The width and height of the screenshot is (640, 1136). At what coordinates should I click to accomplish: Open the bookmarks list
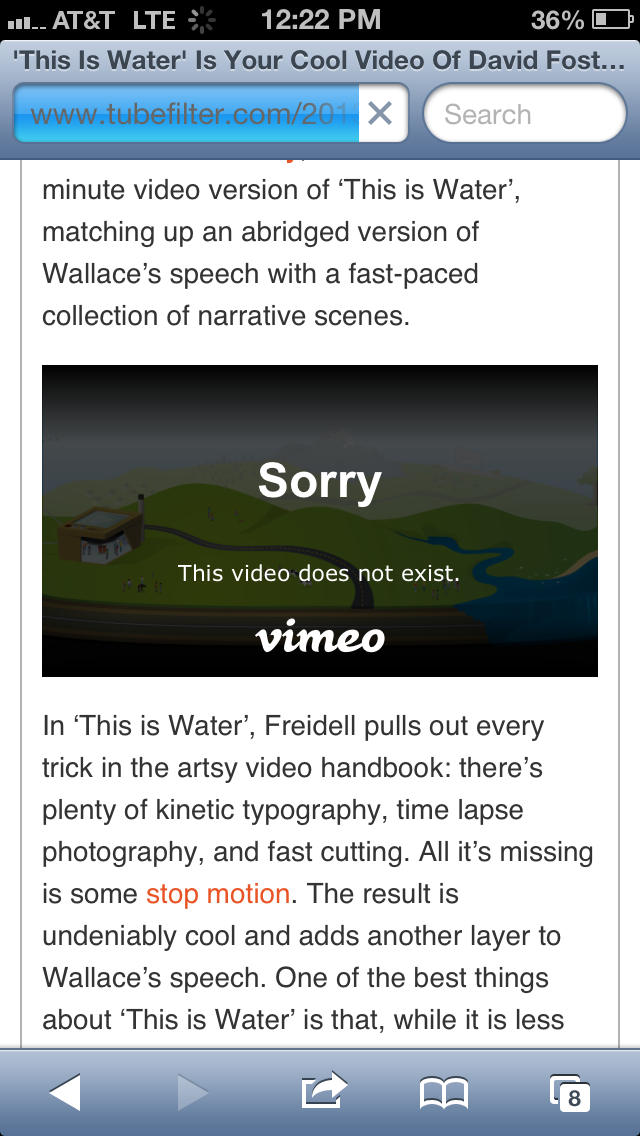pos(444,1093)
